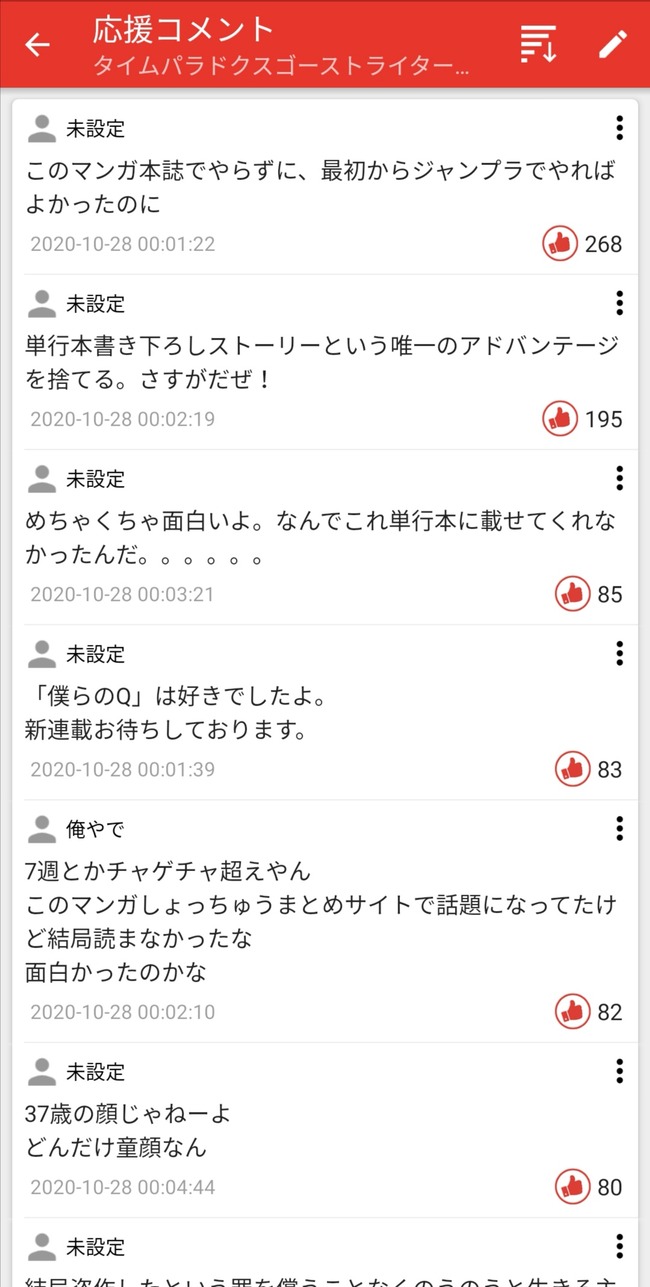The image size is (650, 1287).
Task: Like the comment with 268 likes
Action: [560, 243]
